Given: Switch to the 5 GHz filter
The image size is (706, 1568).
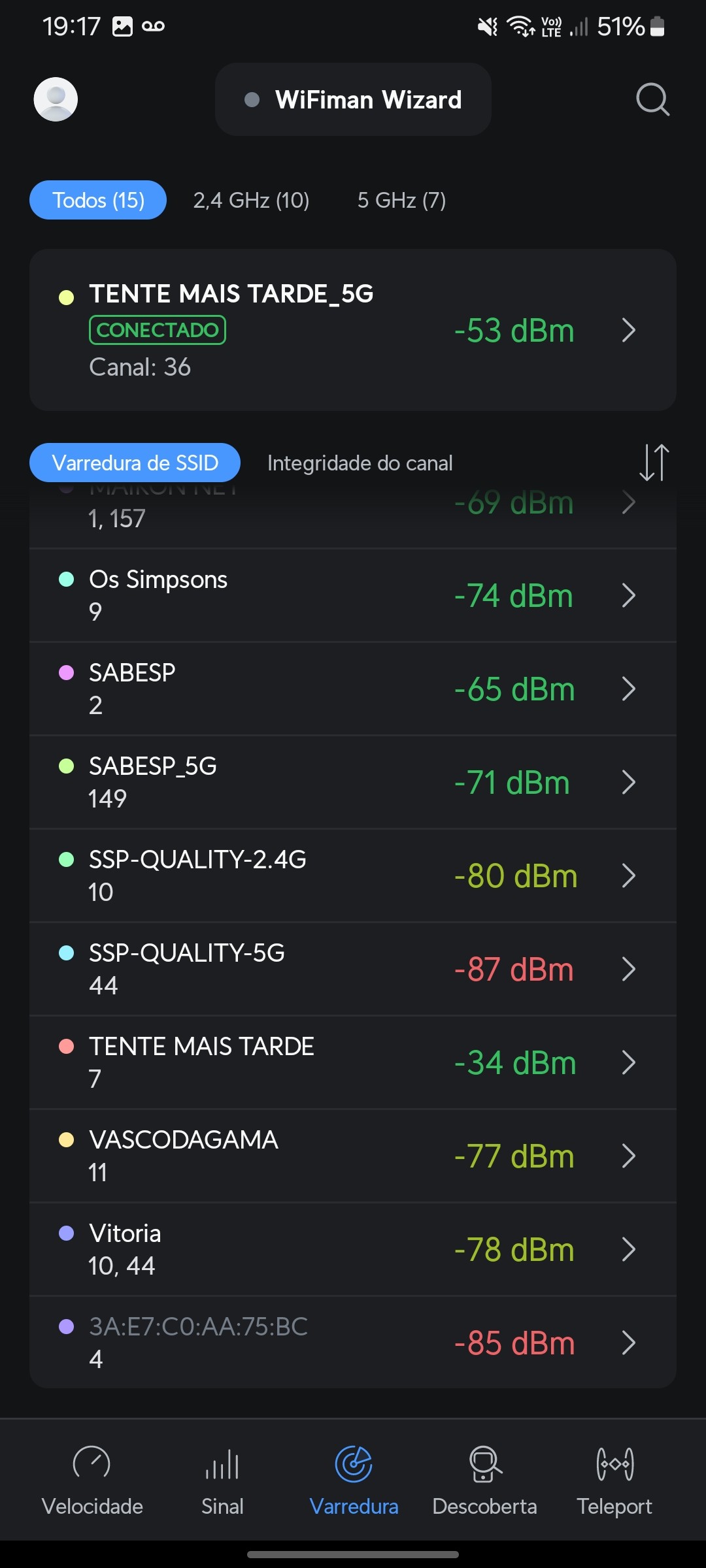Looking at the screenshot, I should pyautogui.click(x=401, y=200).
